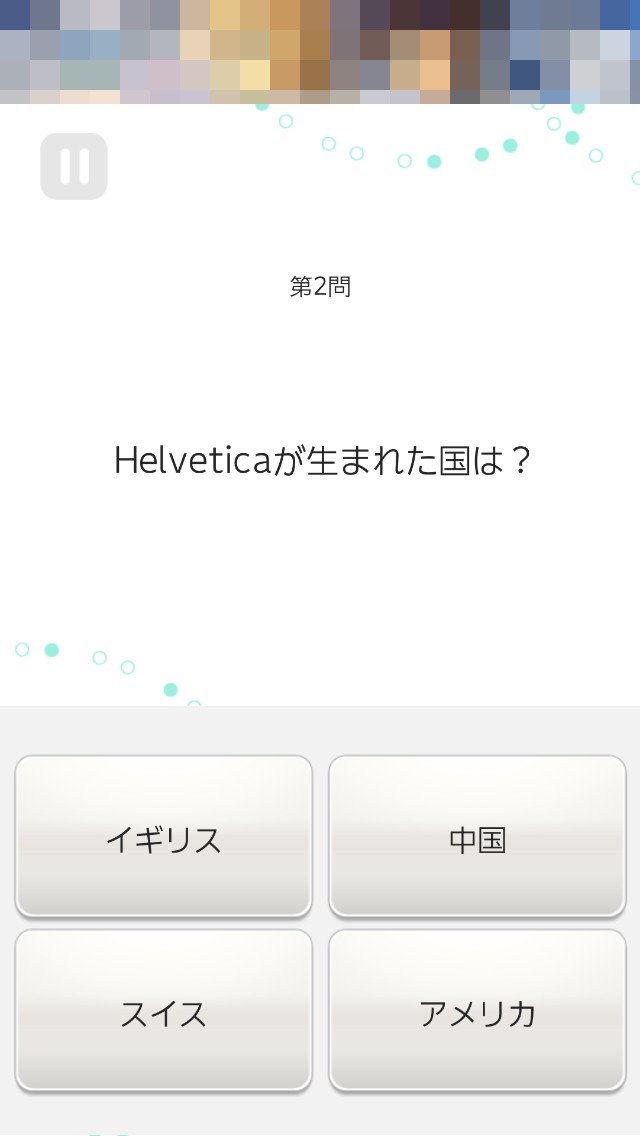Pick the アメリカ answer option
Screen dimensions: 640x1136
[x=478, y=1011]
